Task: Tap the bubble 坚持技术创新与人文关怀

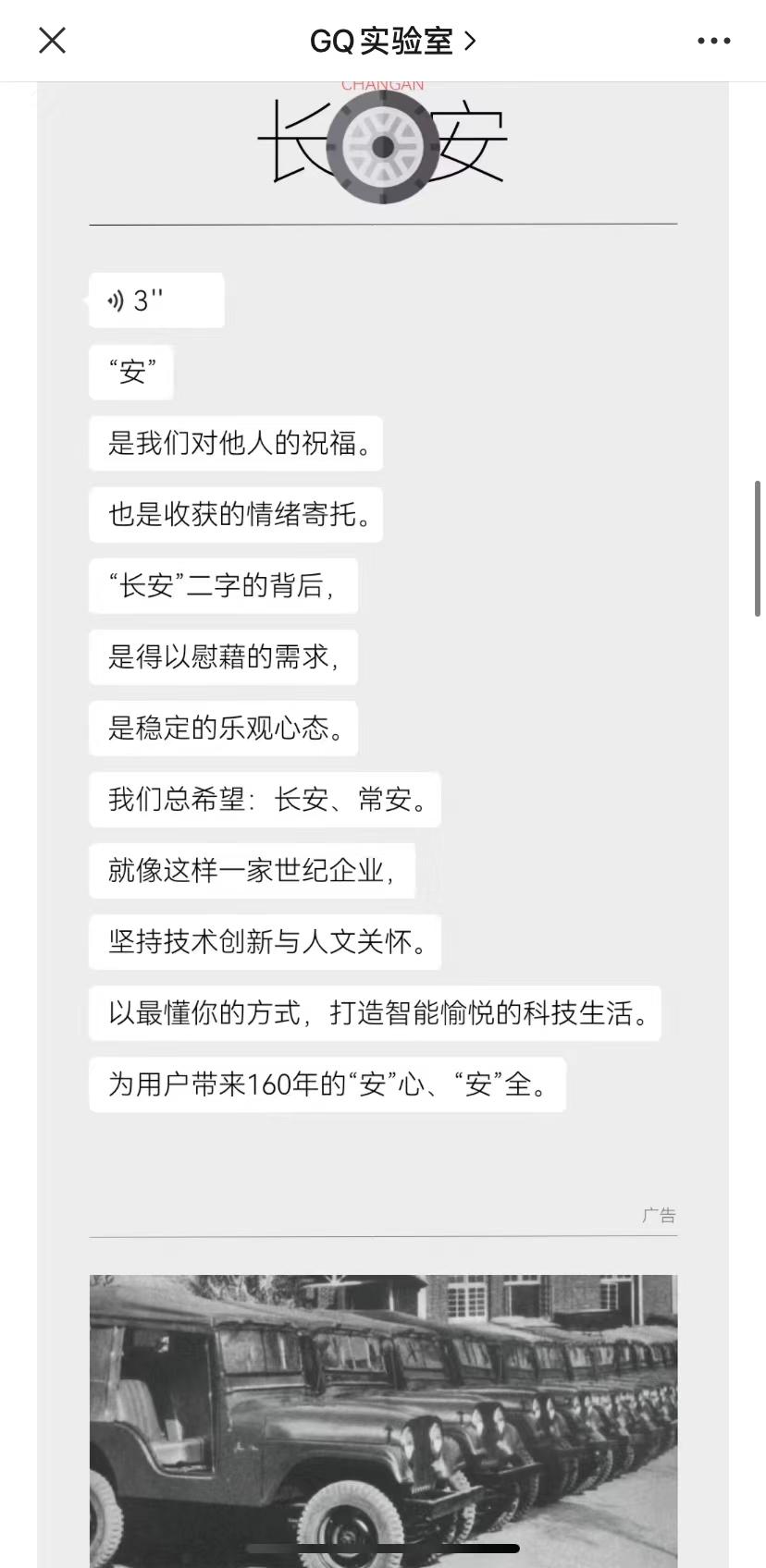Action: [x=266, y=941]
